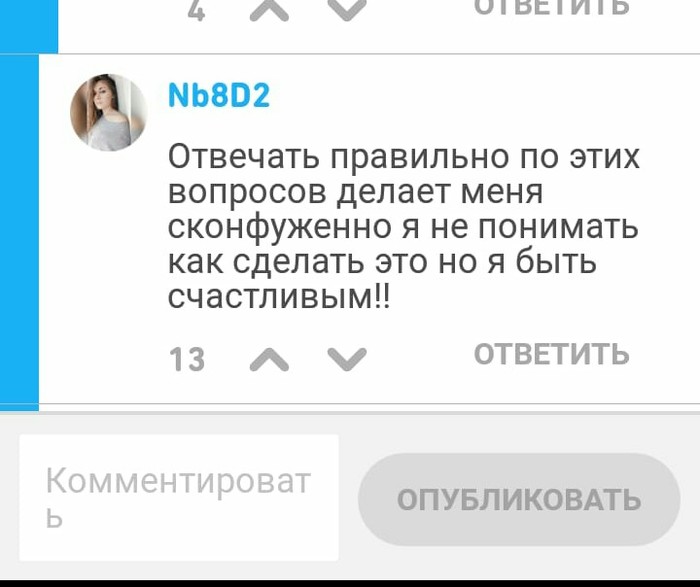Tap ОТВЕТИТЬ under Nb8D2's comment
The height and width of the screenshot is (587, 700).
(x=551, y=354)
